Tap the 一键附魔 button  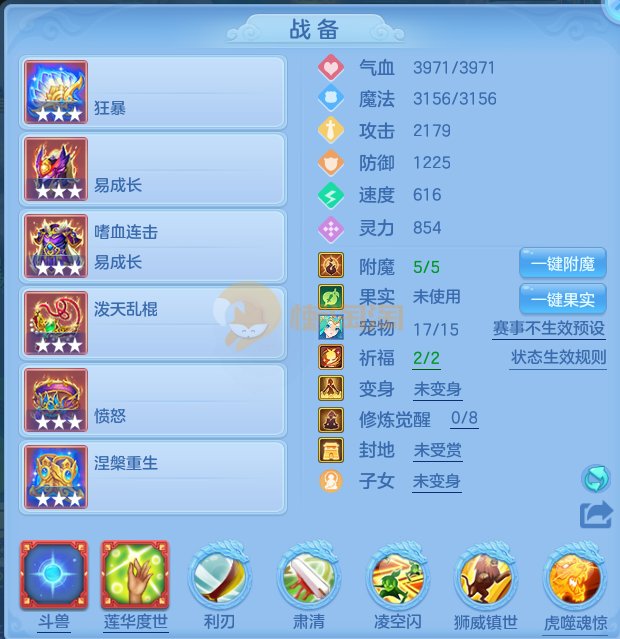(562, 264)
